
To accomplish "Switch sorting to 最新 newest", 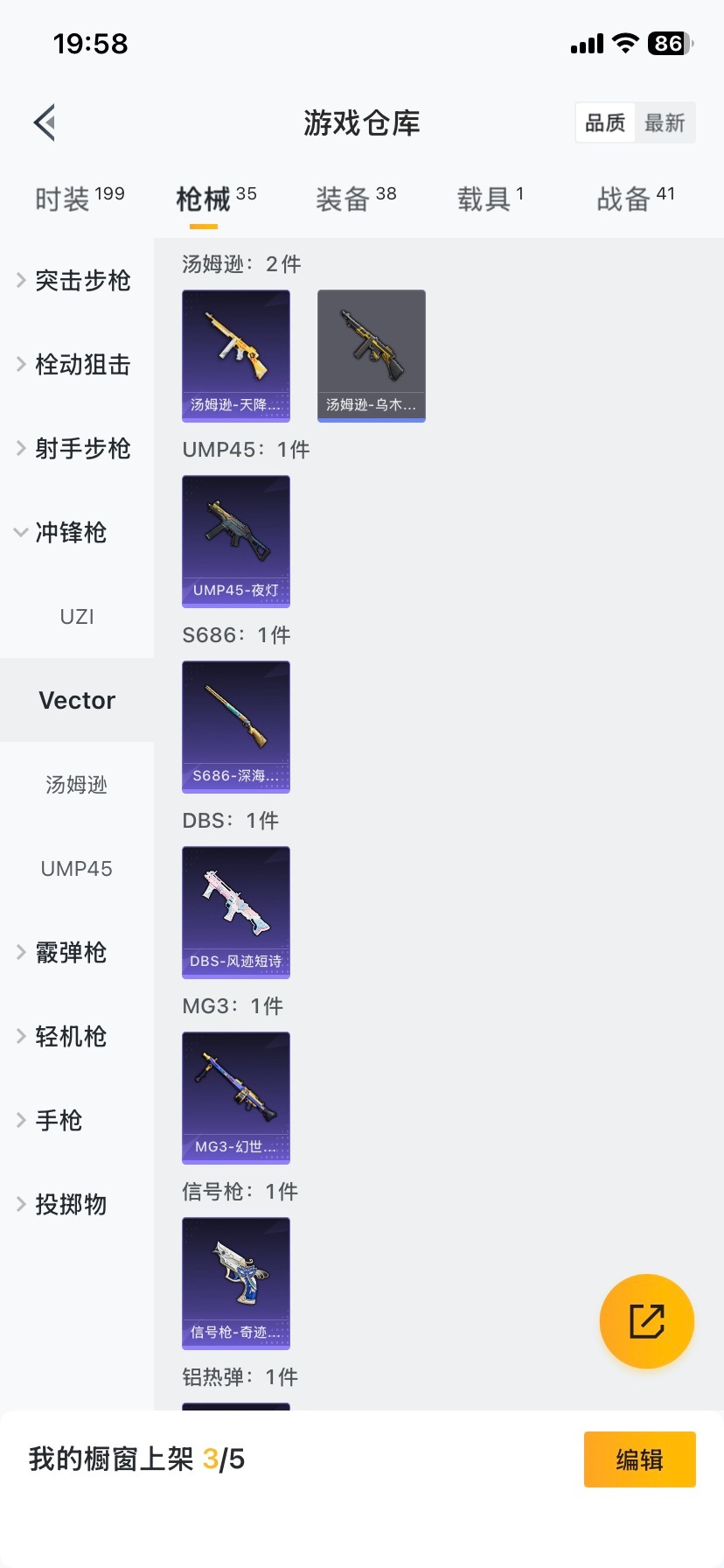I will (665, 122).
